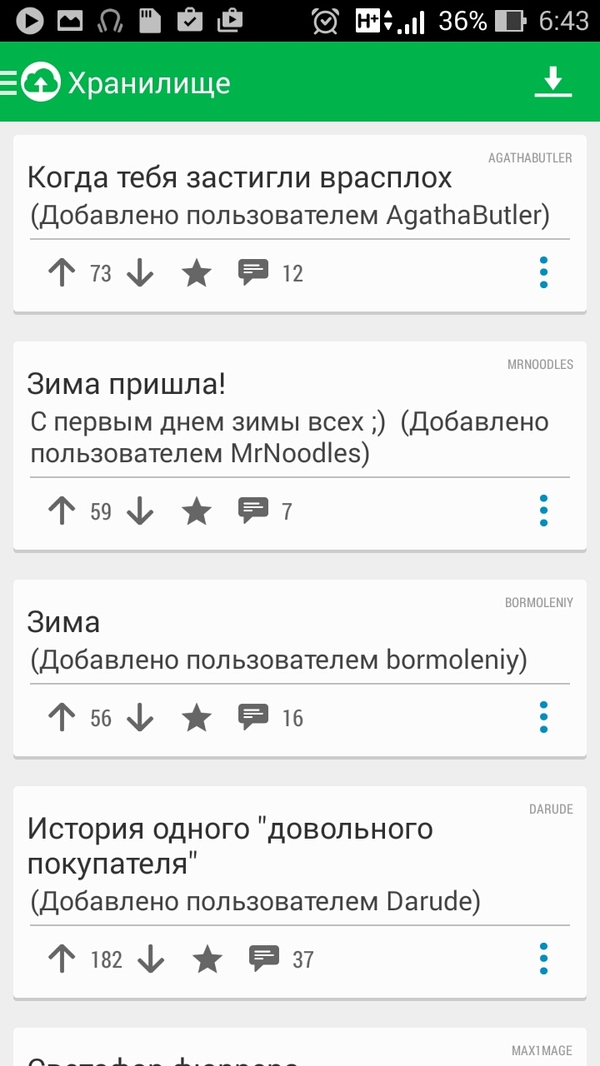Upvote the post added by Darude
The height and width of the screenshot is (1066, 600).
(62, 960)
